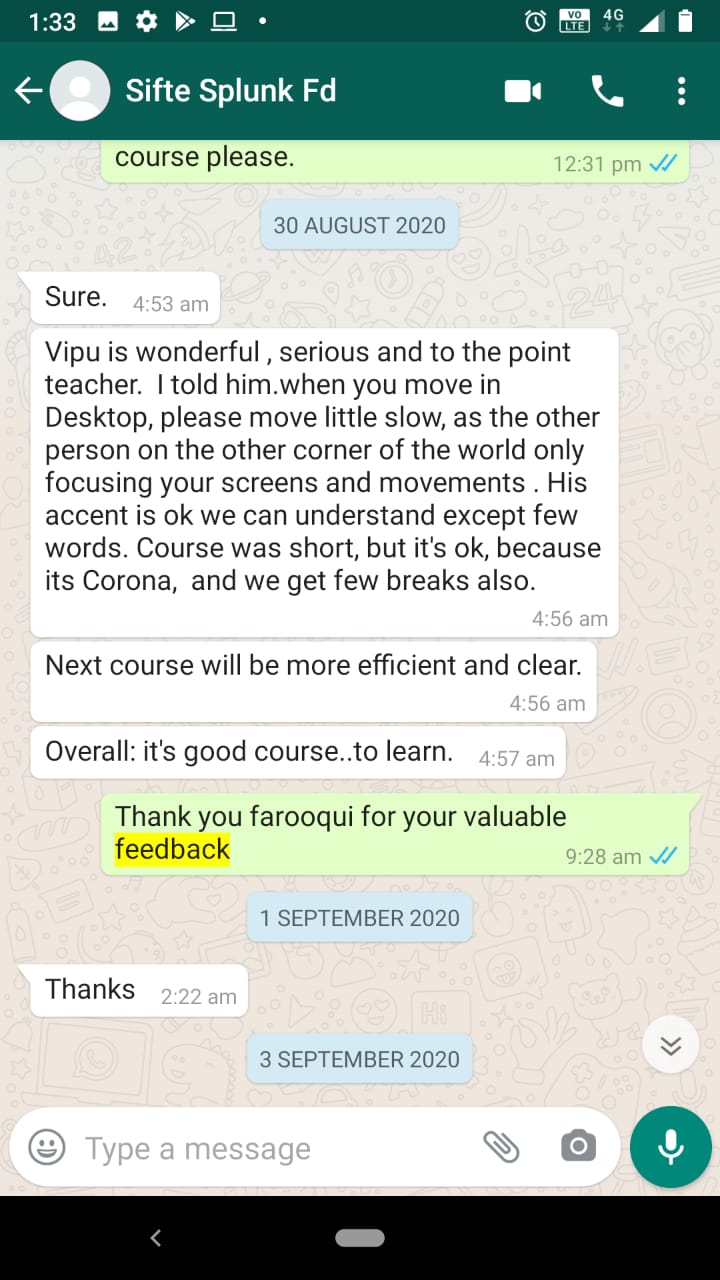
Task: Start a video call
Action: [523, 92]
